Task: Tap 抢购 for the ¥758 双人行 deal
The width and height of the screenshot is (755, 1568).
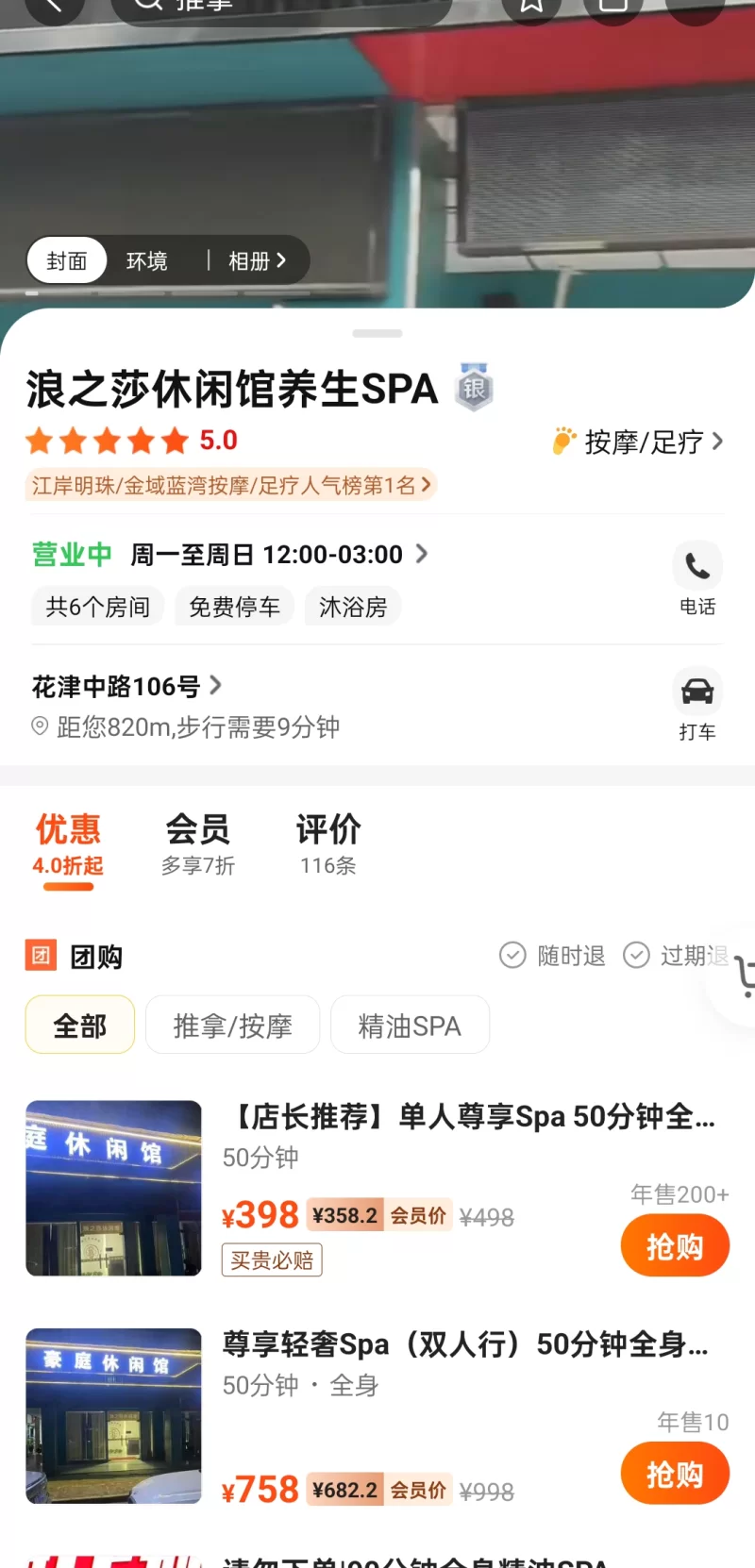Action: [674, 1474]
